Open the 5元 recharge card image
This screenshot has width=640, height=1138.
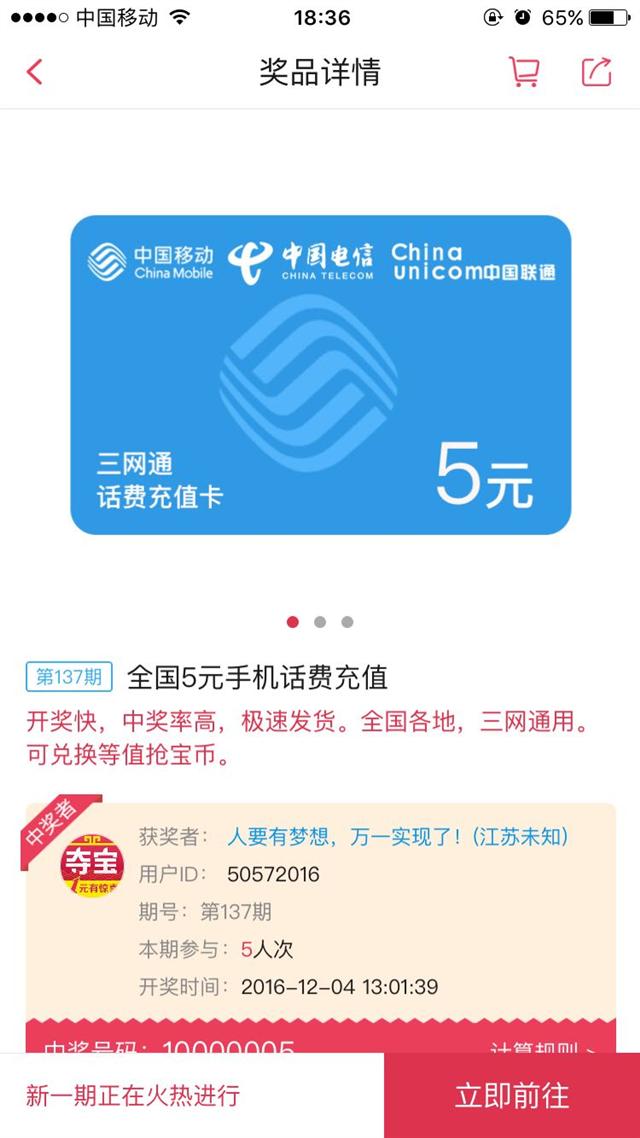pyautogui.click(x=320, y=374)
